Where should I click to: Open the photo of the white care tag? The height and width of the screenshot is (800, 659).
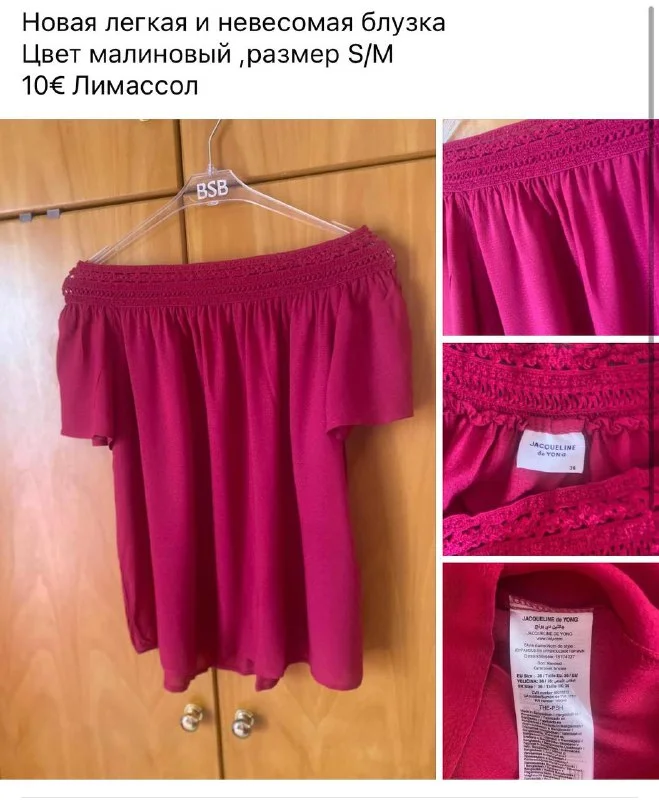[550, 672]
